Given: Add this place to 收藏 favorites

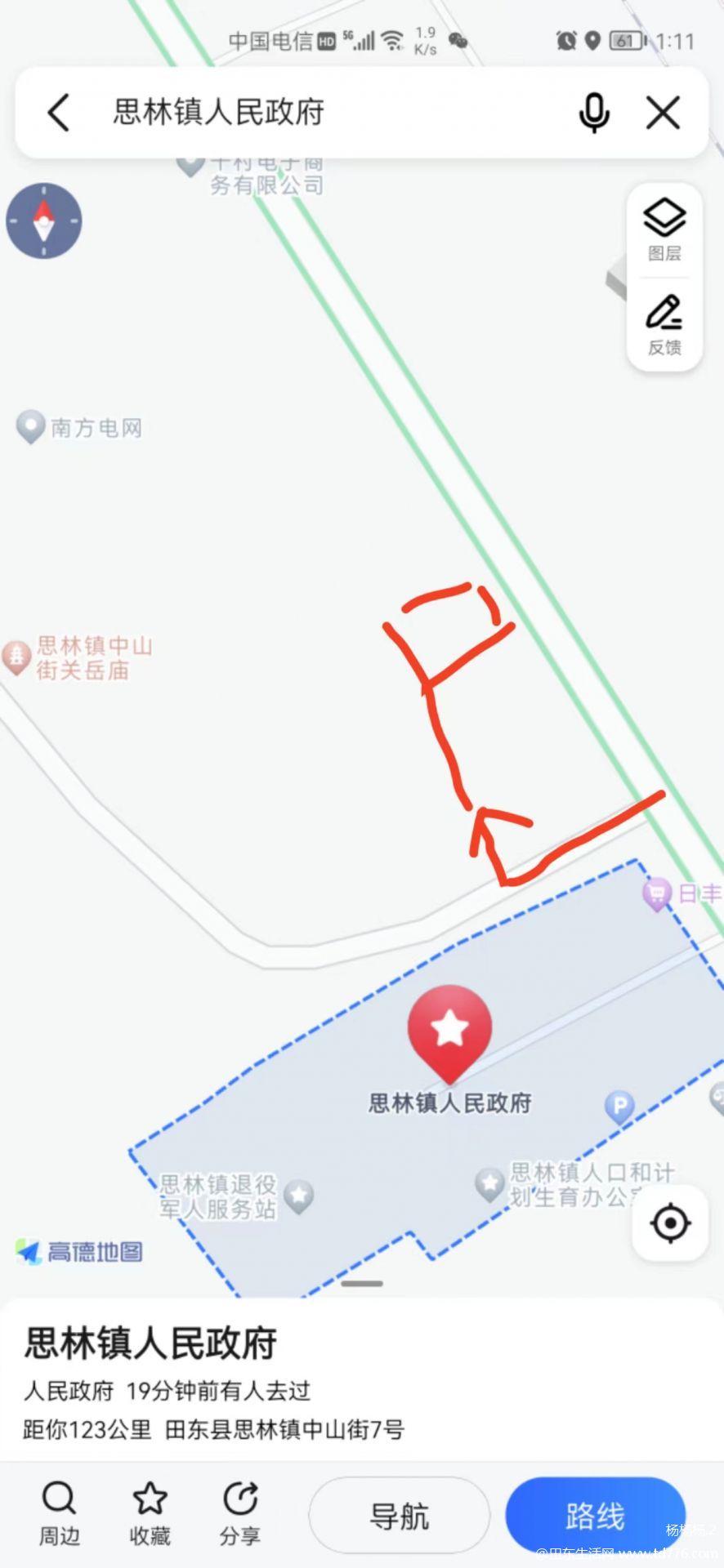Looking at the screenshot, I should click(150, 1514).
